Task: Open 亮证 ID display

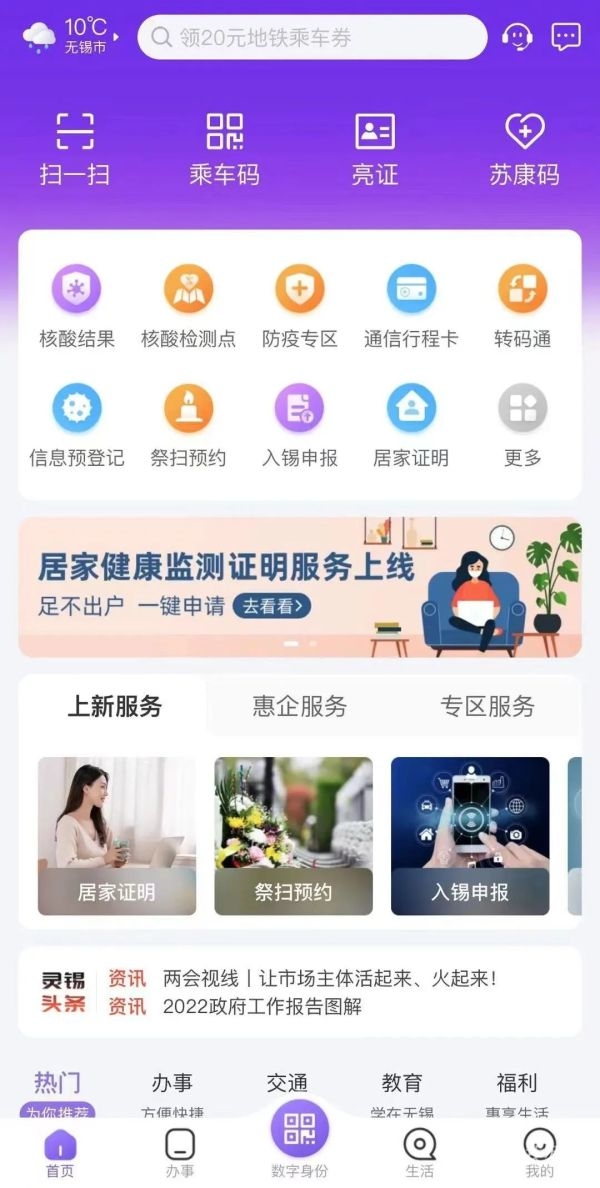Action: (x=375, y=148)
